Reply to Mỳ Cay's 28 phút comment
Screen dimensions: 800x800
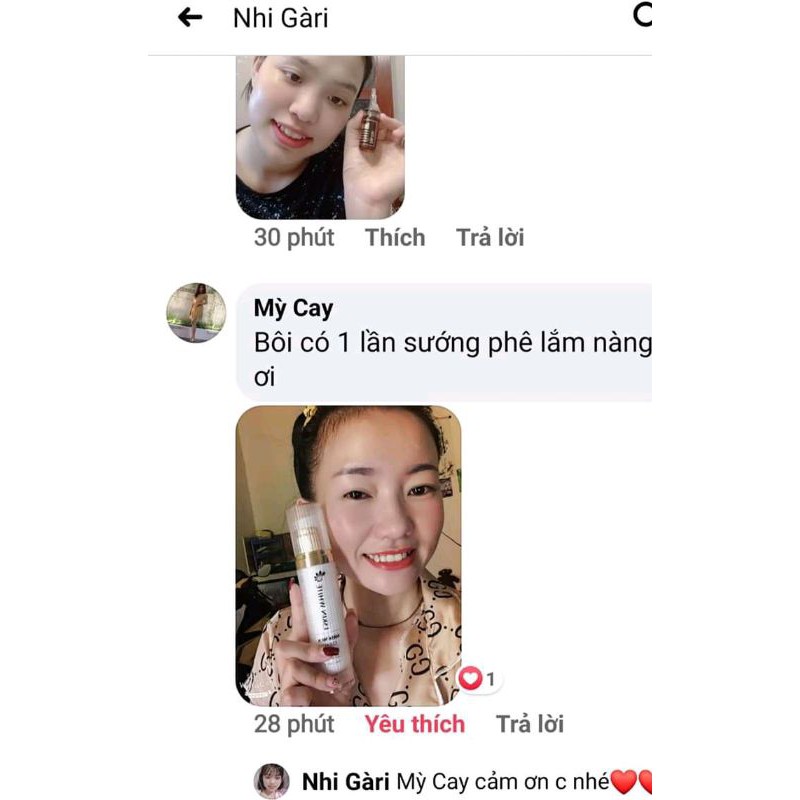(x=530, y=724)
